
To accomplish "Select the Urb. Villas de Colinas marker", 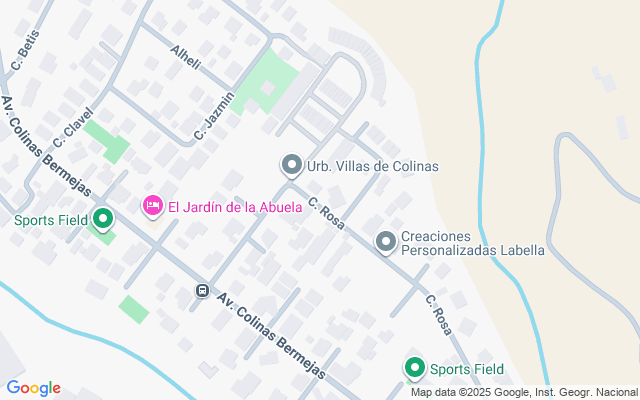I will [291, 165].
